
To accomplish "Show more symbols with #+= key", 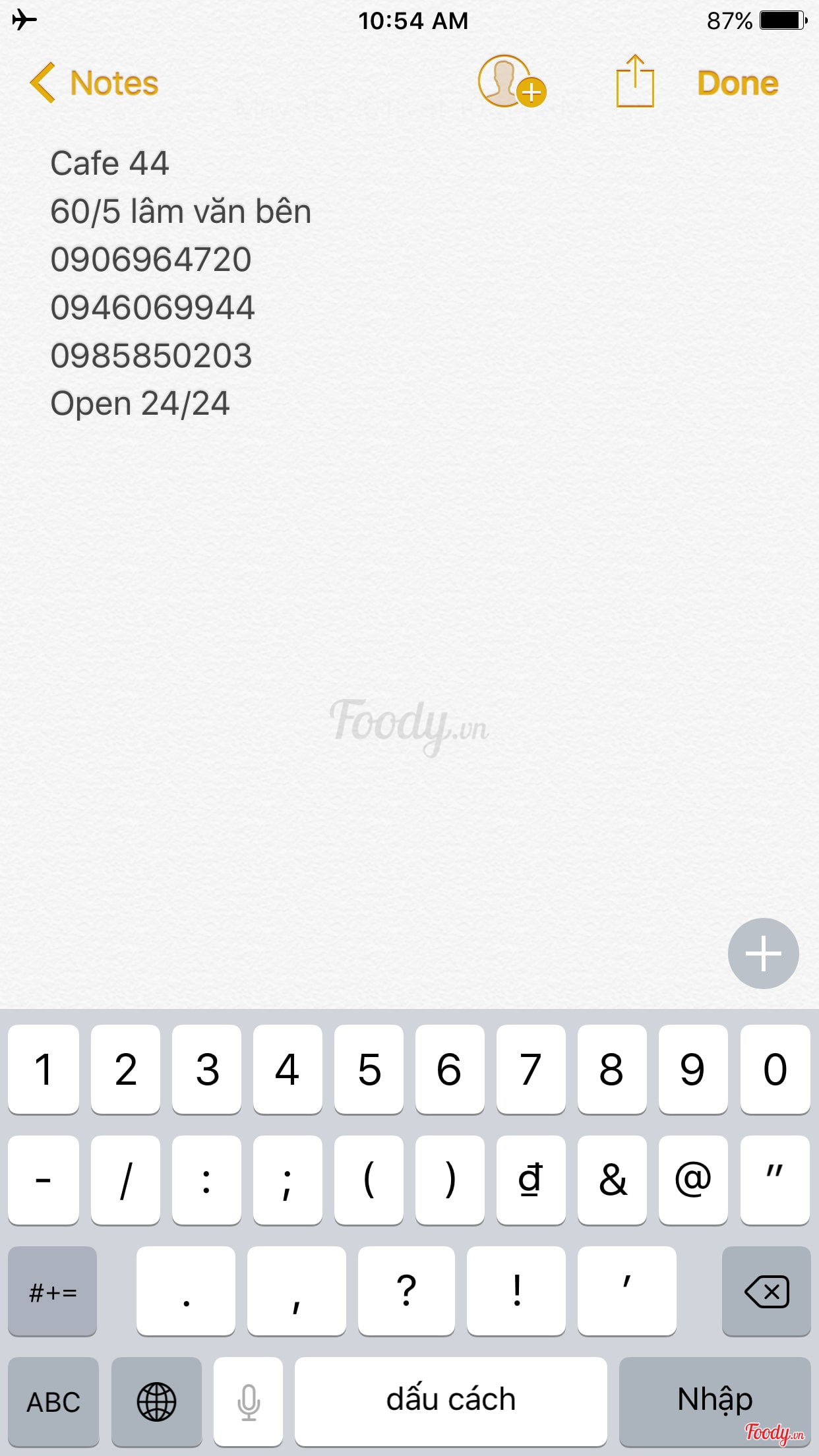I will coord(53,1291).
